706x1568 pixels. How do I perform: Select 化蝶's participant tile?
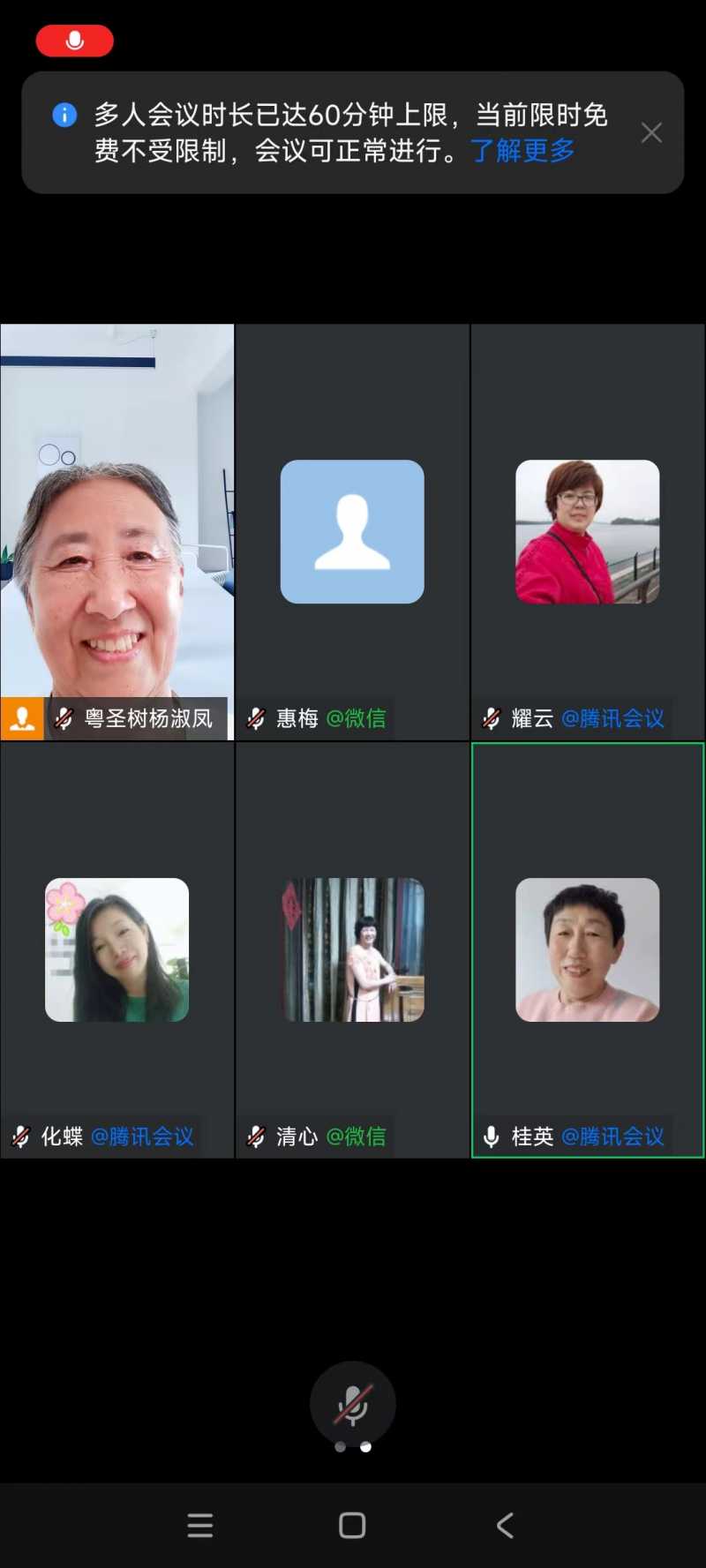pos(117,949)
